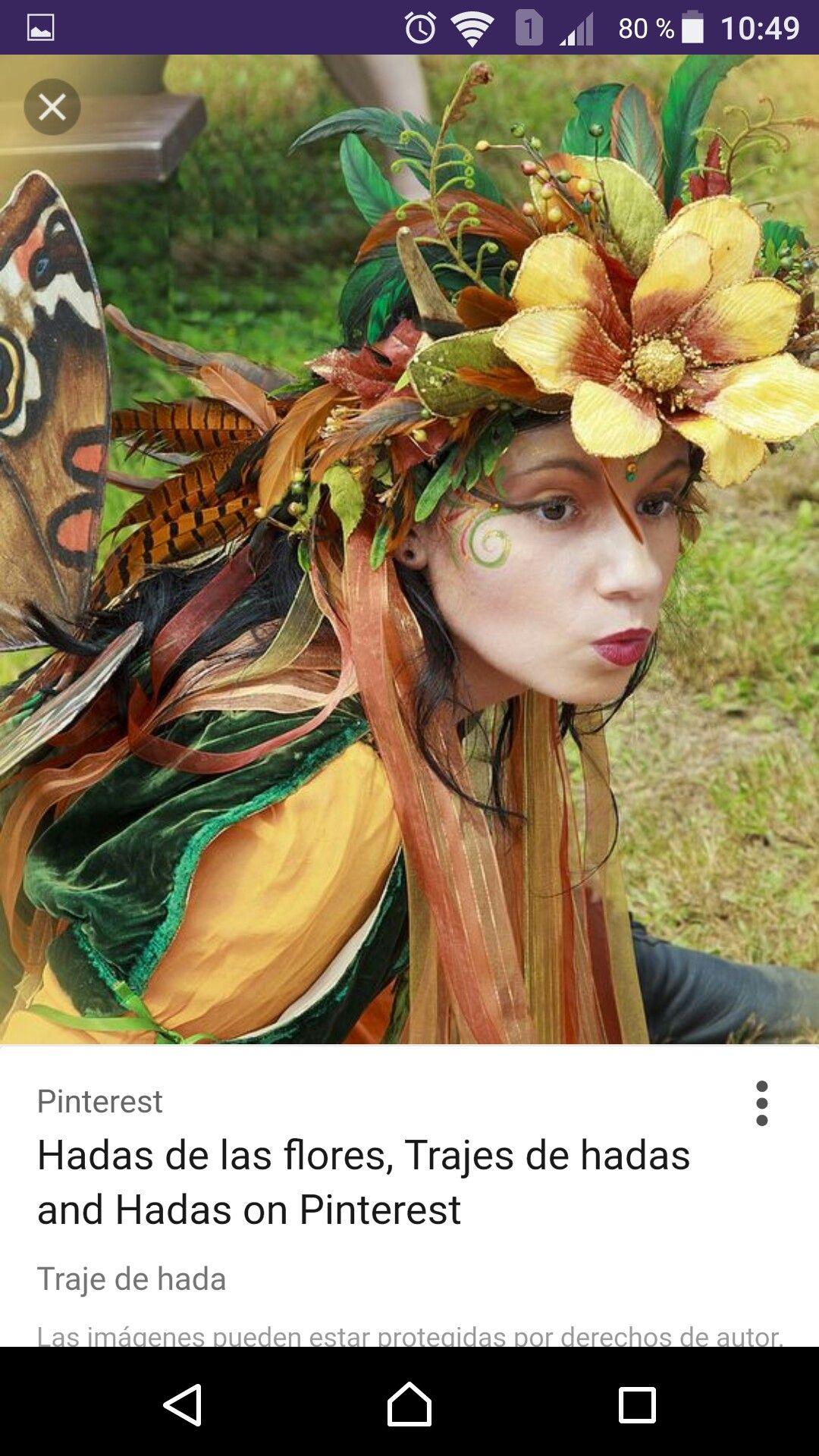
Task: Close the image viewer with the X
Action: click(52, 107)
